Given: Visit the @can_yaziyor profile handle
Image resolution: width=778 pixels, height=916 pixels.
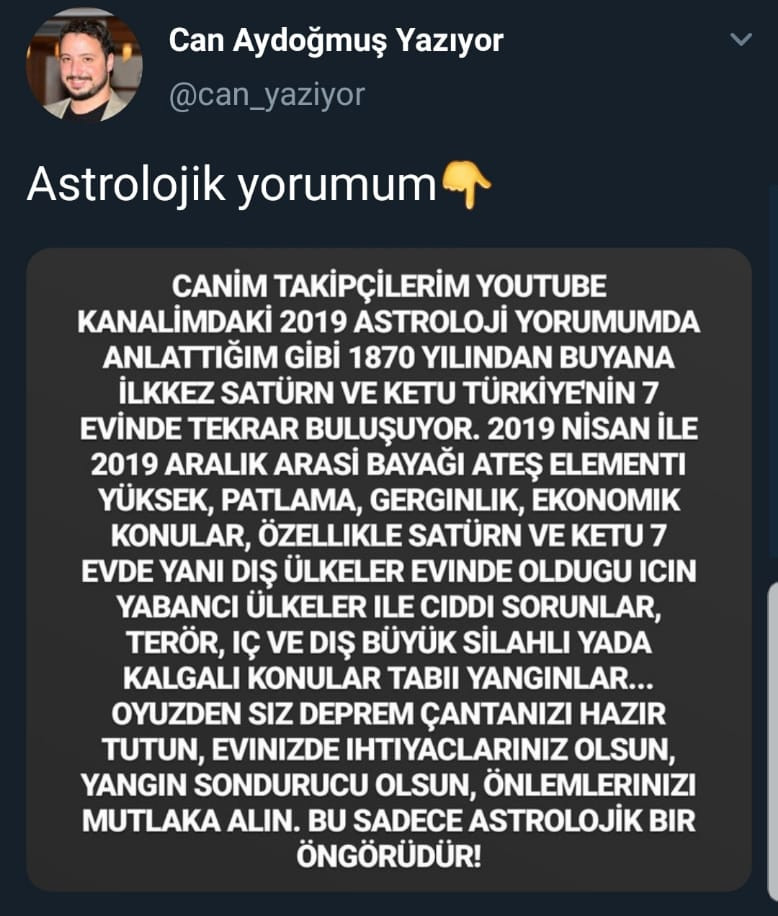Looking at the screenshot, I should tap(267, 94).
